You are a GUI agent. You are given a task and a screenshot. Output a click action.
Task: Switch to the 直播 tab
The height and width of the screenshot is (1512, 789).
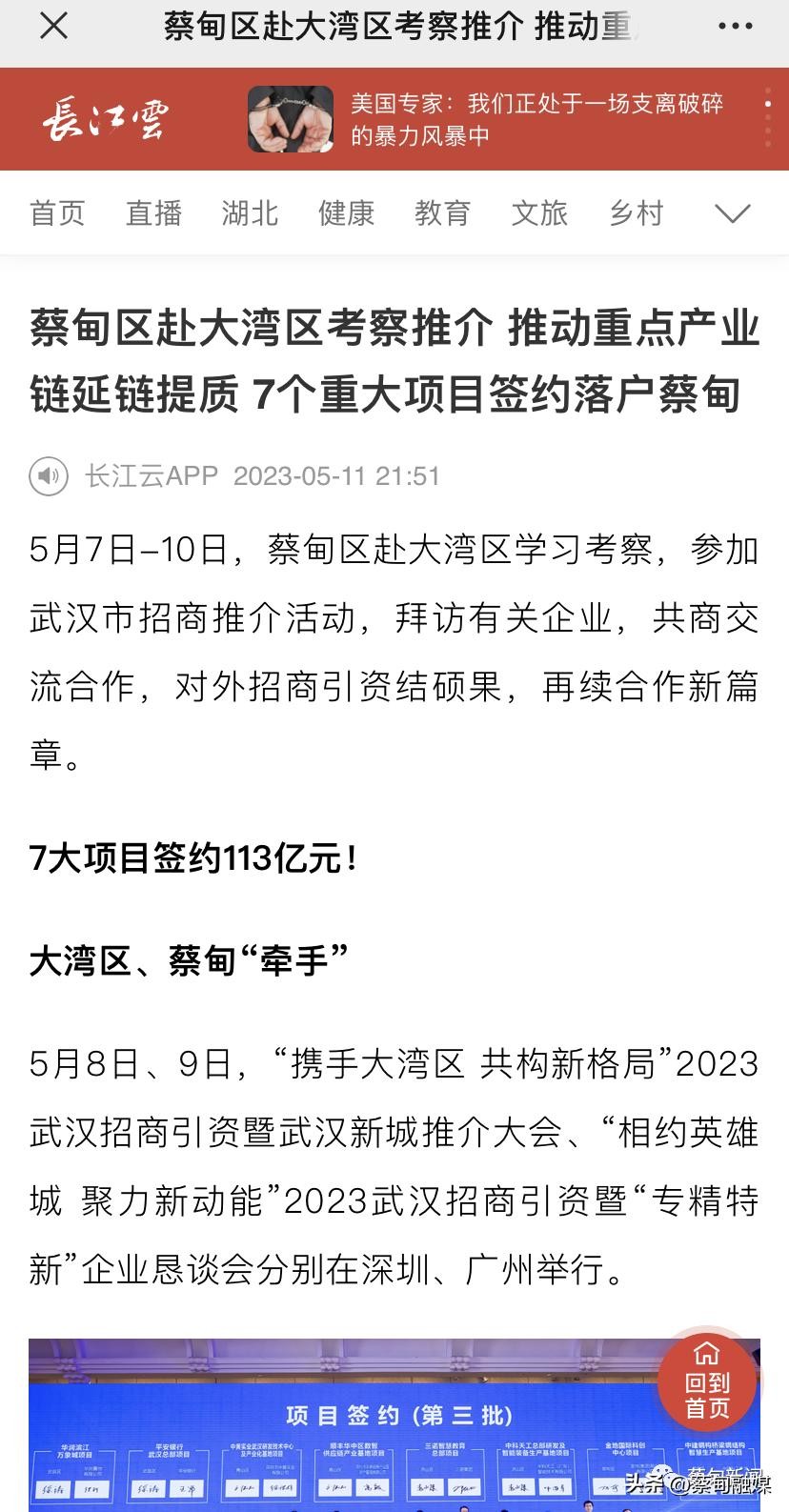[153, 213]
